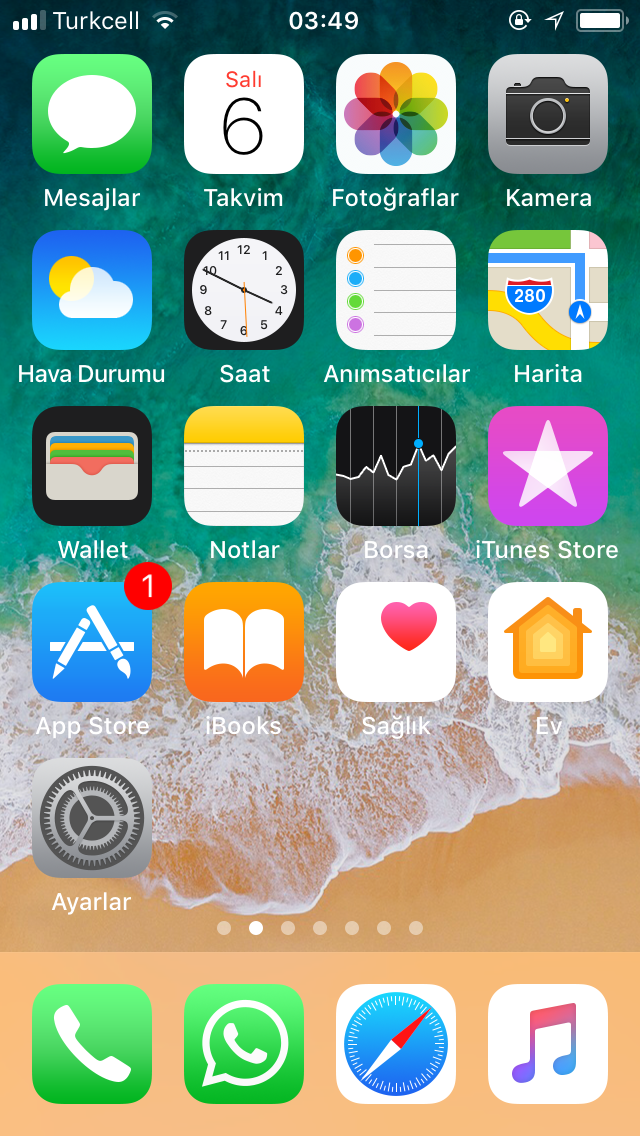Open Fotoğraflar
This screenshot has width=640, height=1136.
click(x=396, y=114)
